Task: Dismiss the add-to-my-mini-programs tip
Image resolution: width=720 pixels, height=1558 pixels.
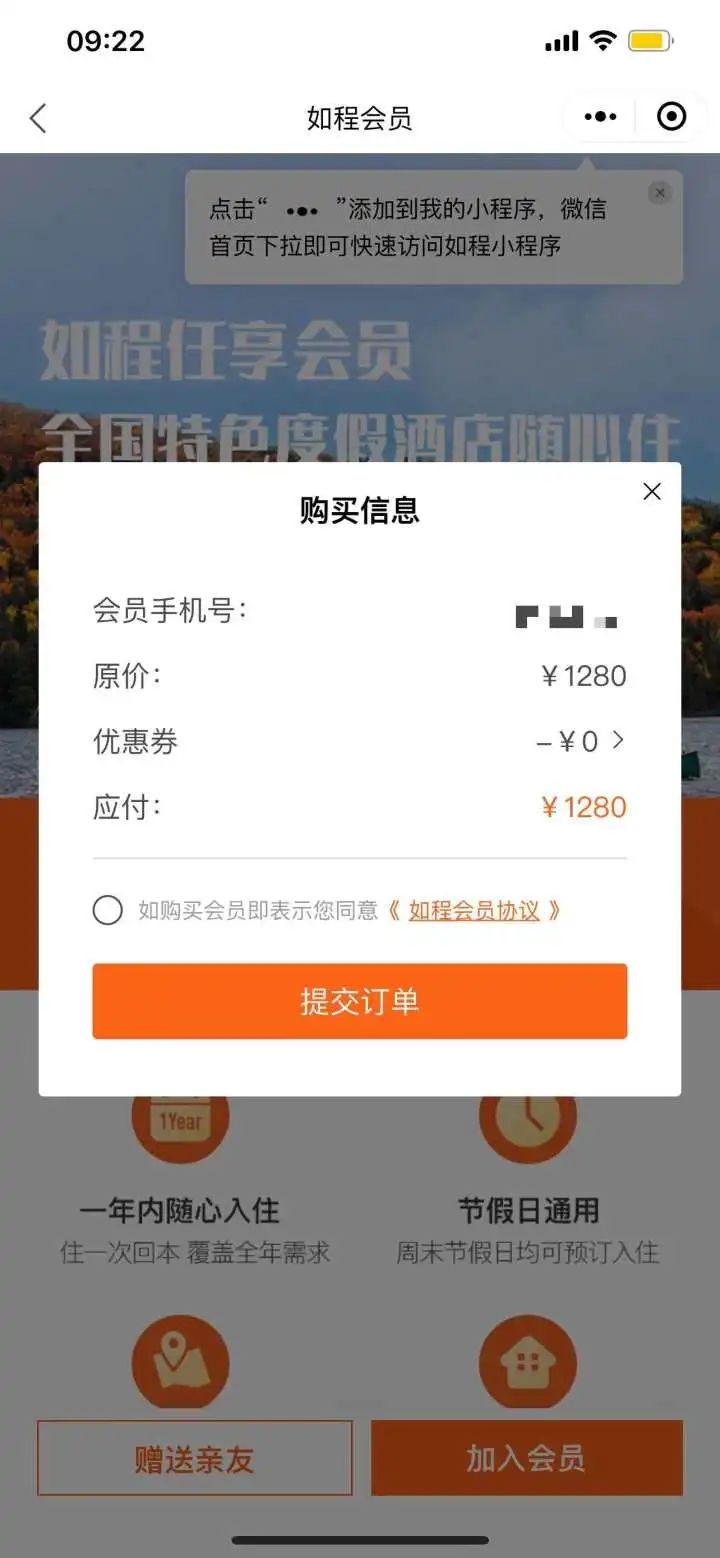Action: point(659,193)
